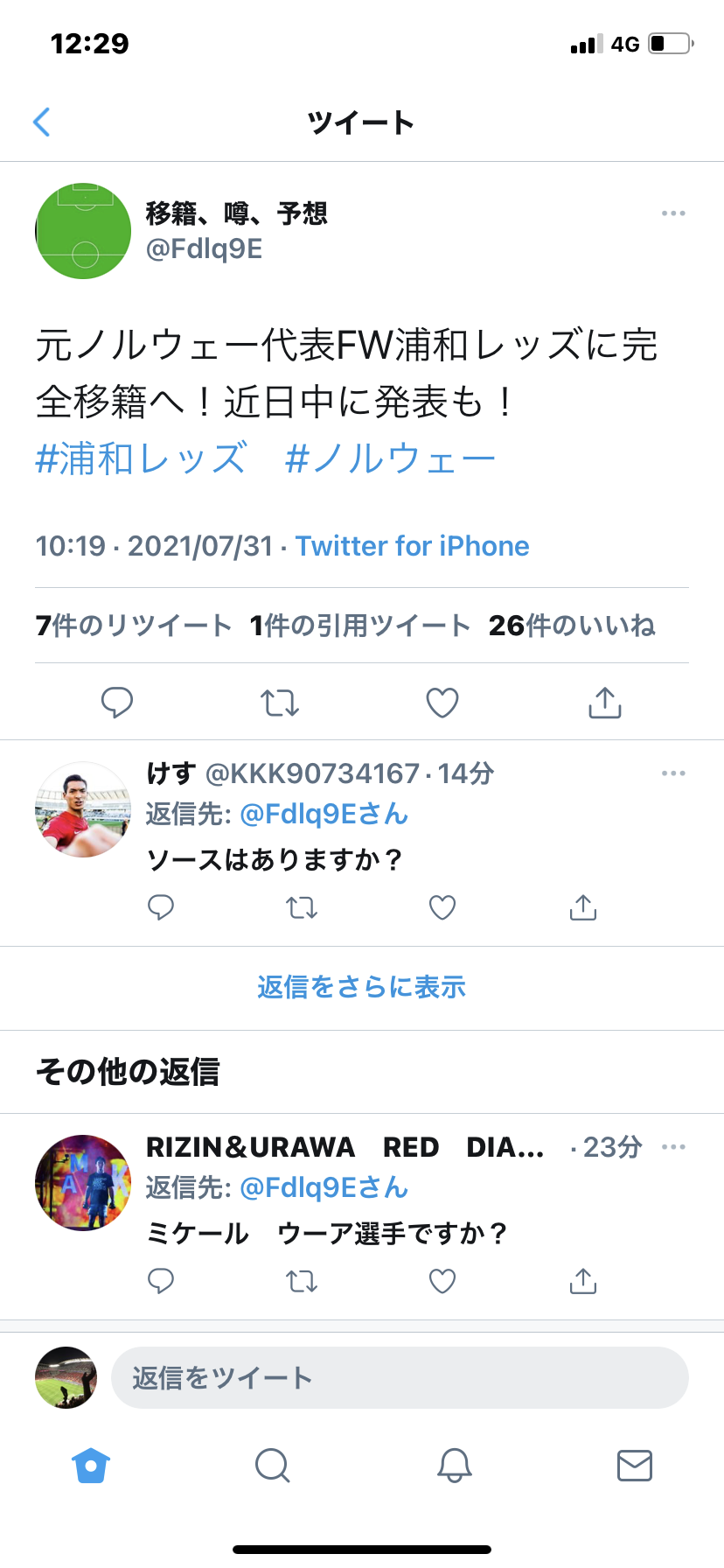Screen dimensions: 724x1568
Task: Show more replies via 返信をさらに表示
Action: pyautogui.click(x=362, y=987)
